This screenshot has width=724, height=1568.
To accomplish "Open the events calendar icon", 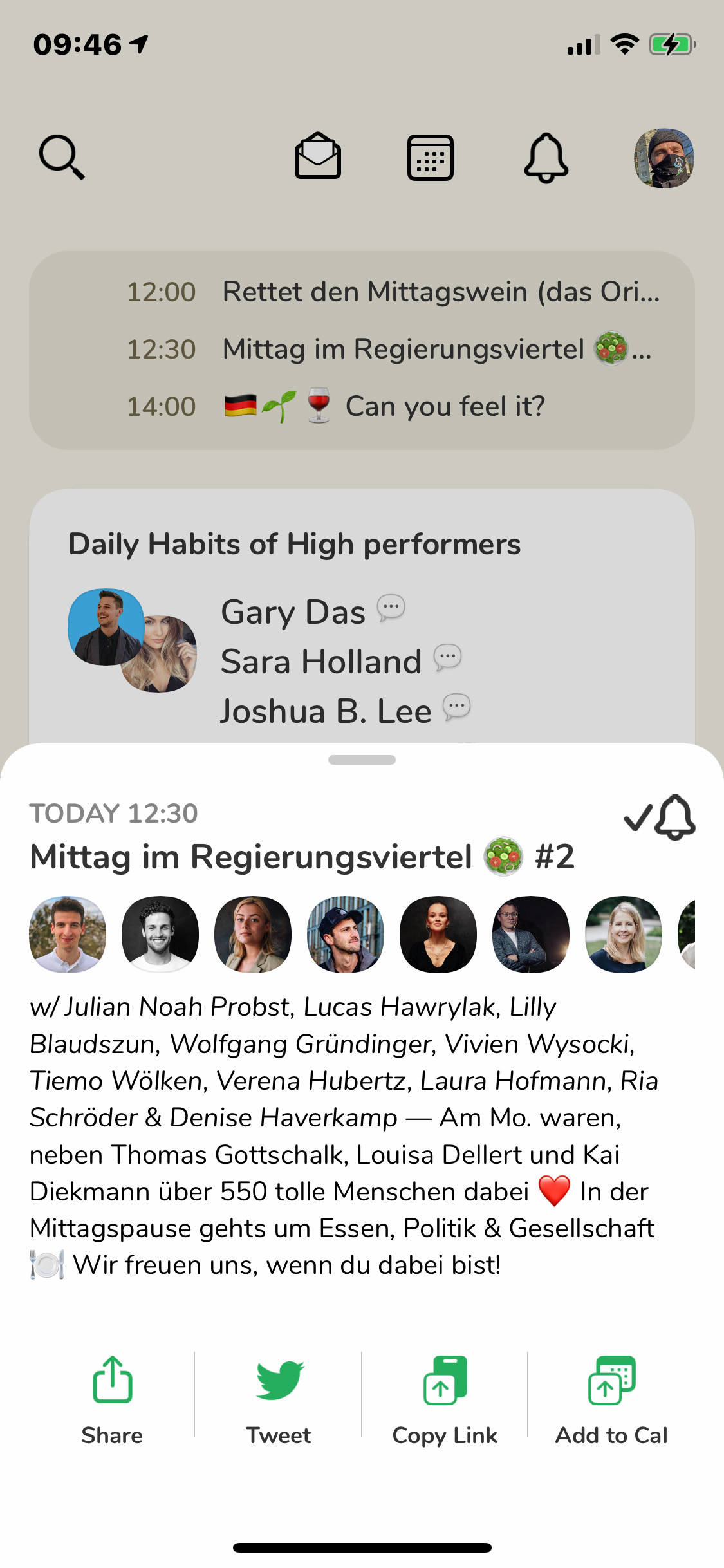I will (431, 158).
